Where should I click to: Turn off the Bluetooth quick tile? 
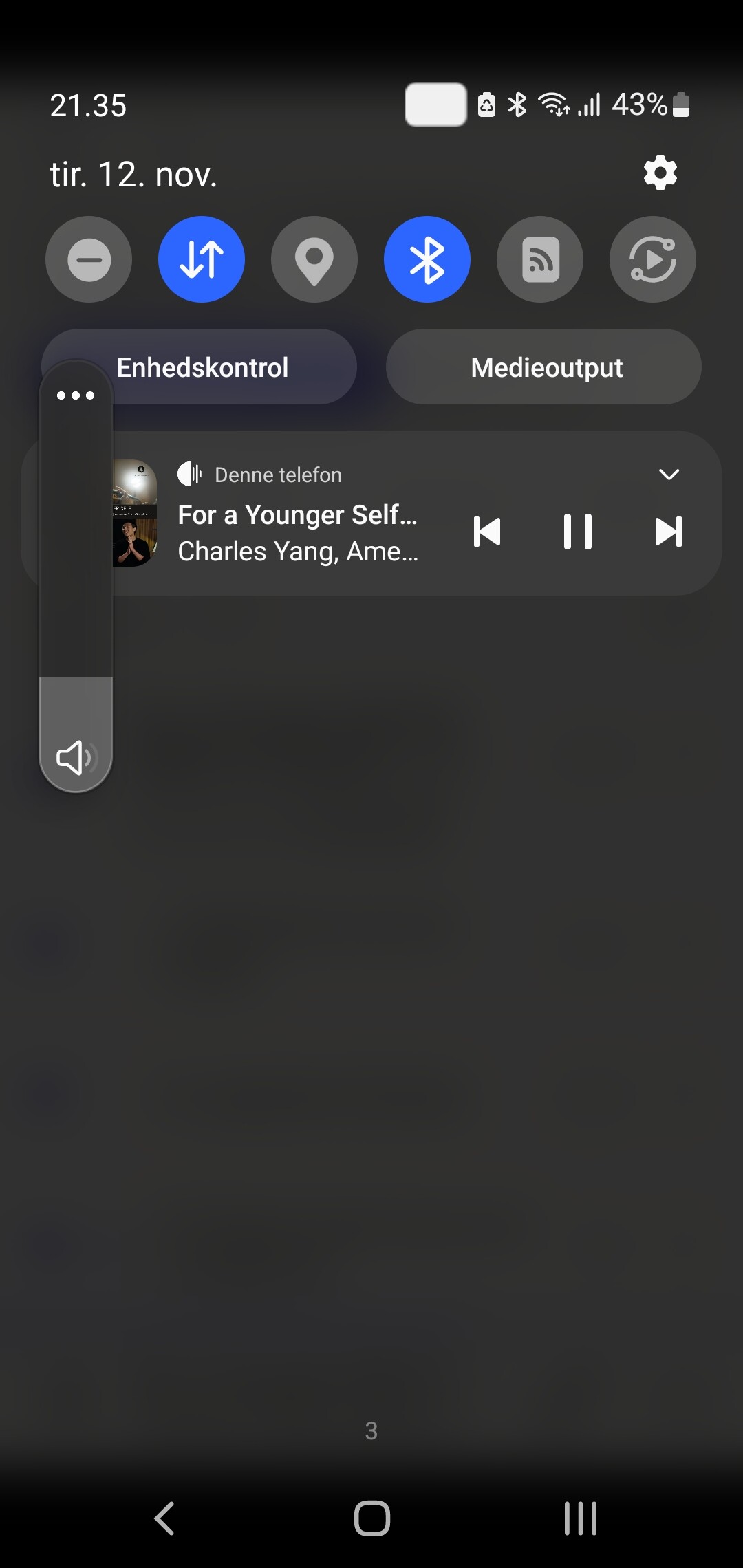coord(427,259)
